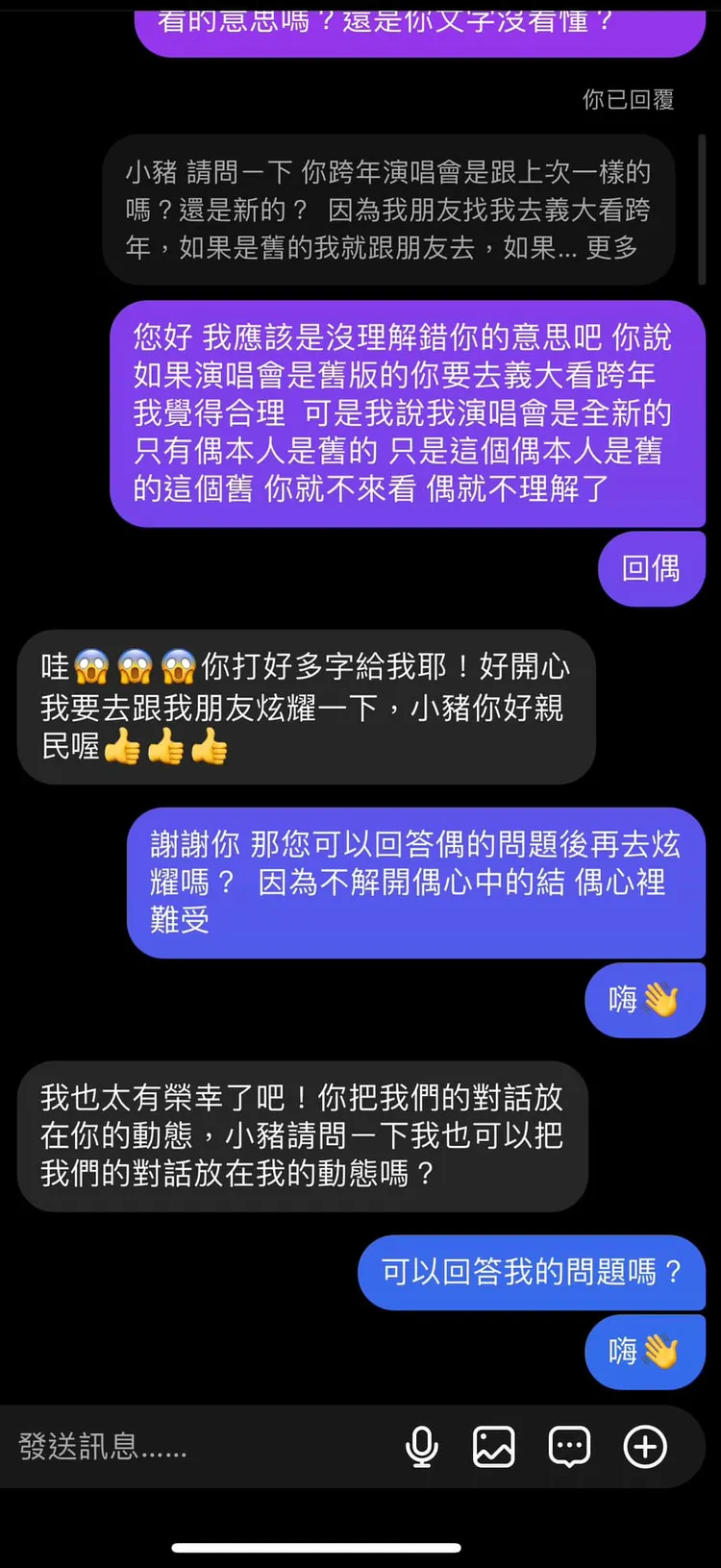The image size is (721, 1568).
Task: Open the sticker picker icon
Action: [x=568, y=1445]
